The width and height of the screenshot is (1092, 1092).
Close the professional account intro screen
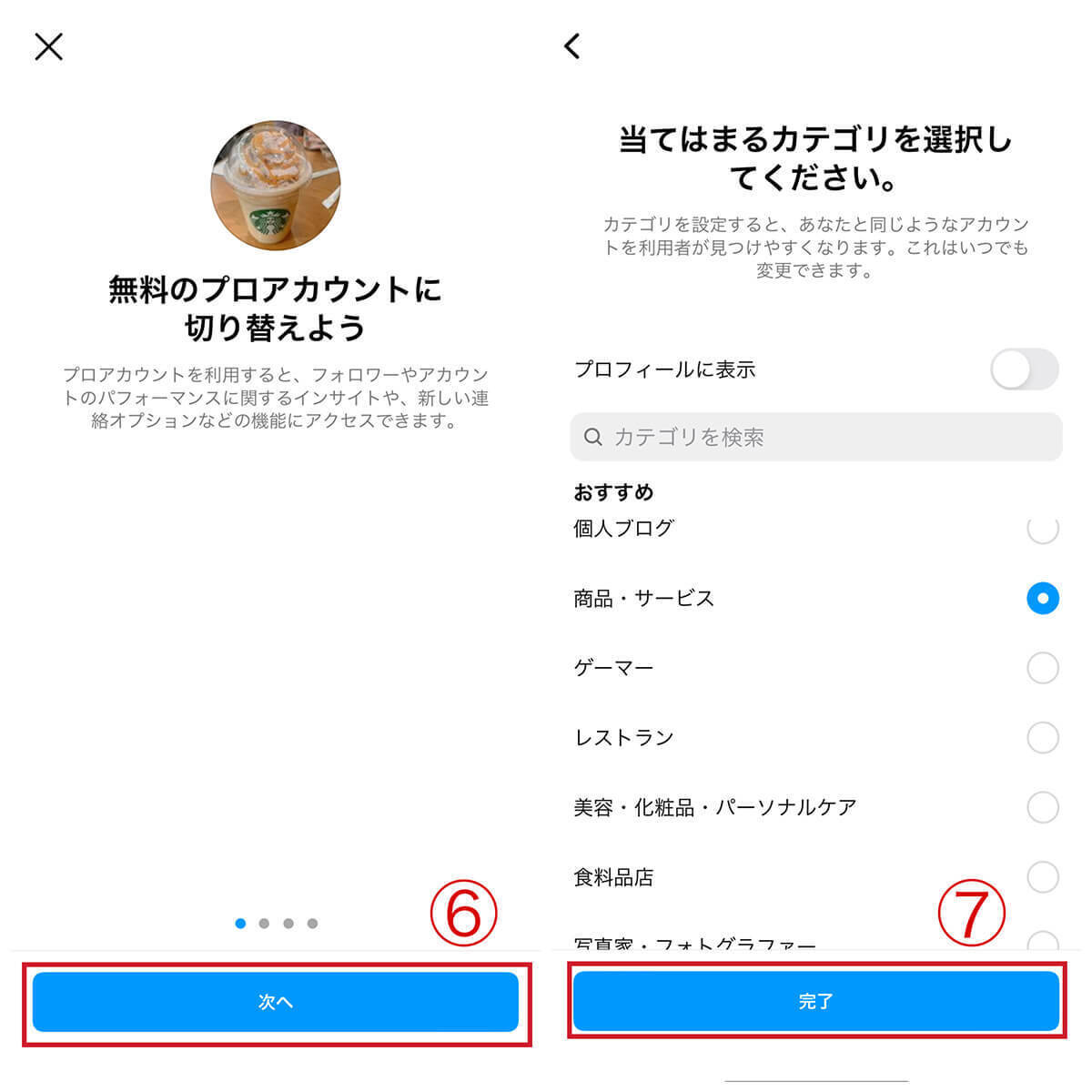pyautogui.click(x=48, y=47)
